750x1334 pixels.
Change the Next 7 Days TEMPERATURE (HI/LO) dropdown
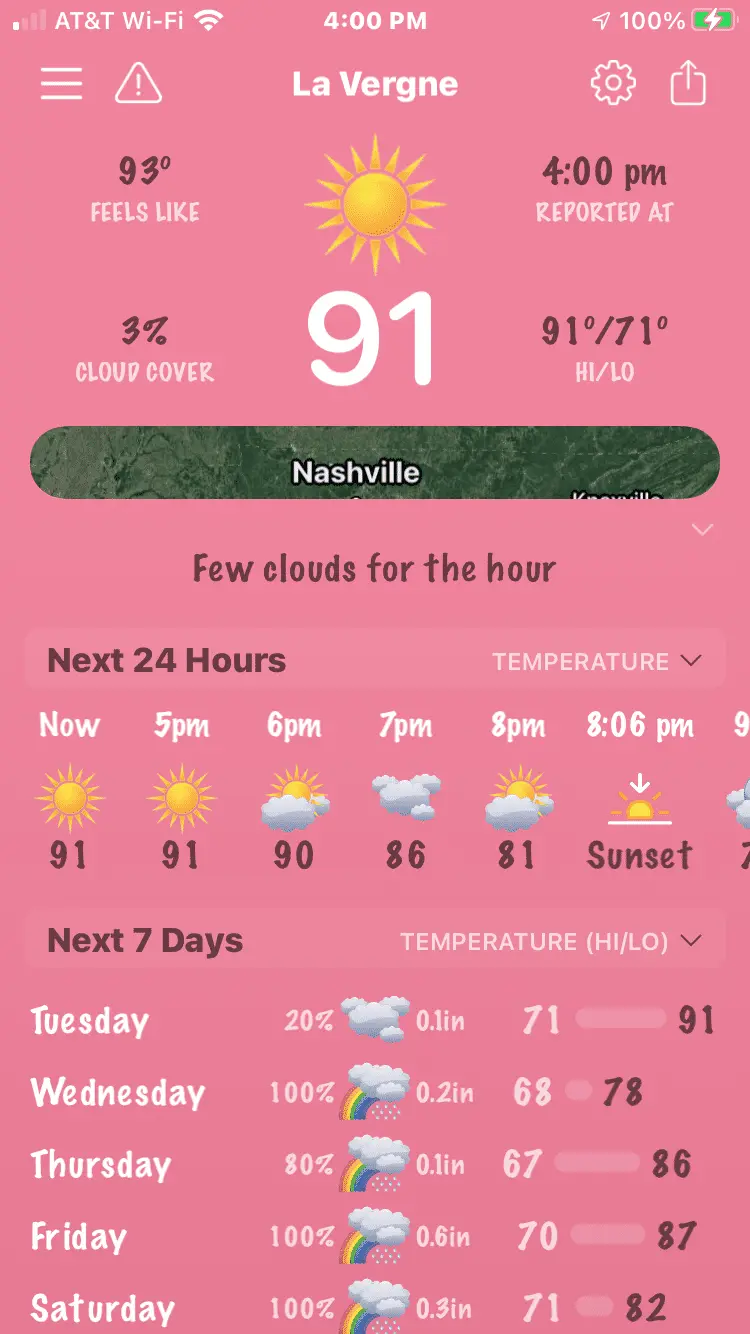click(550, 941)
